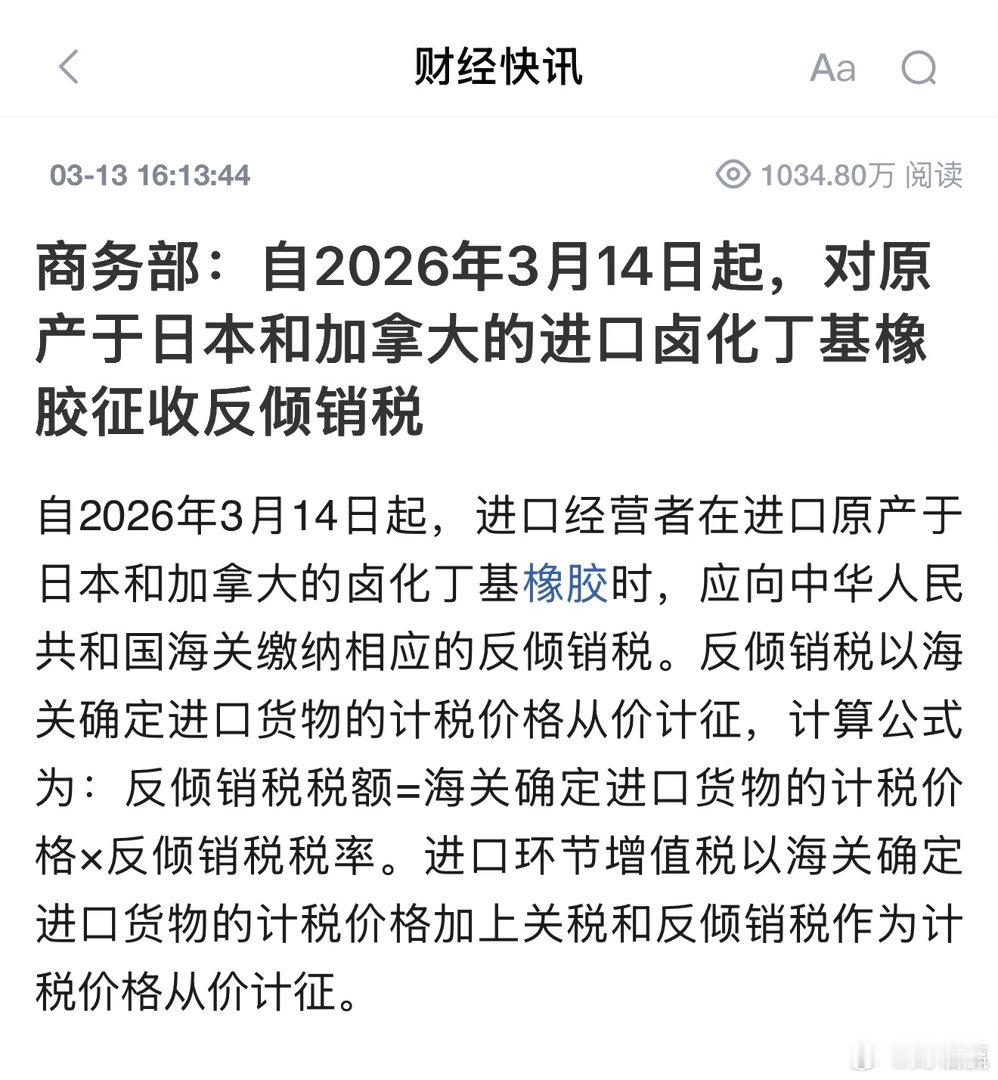Tap the back chevron to leave the article
Screen dimensions: 998x1080
66,68
